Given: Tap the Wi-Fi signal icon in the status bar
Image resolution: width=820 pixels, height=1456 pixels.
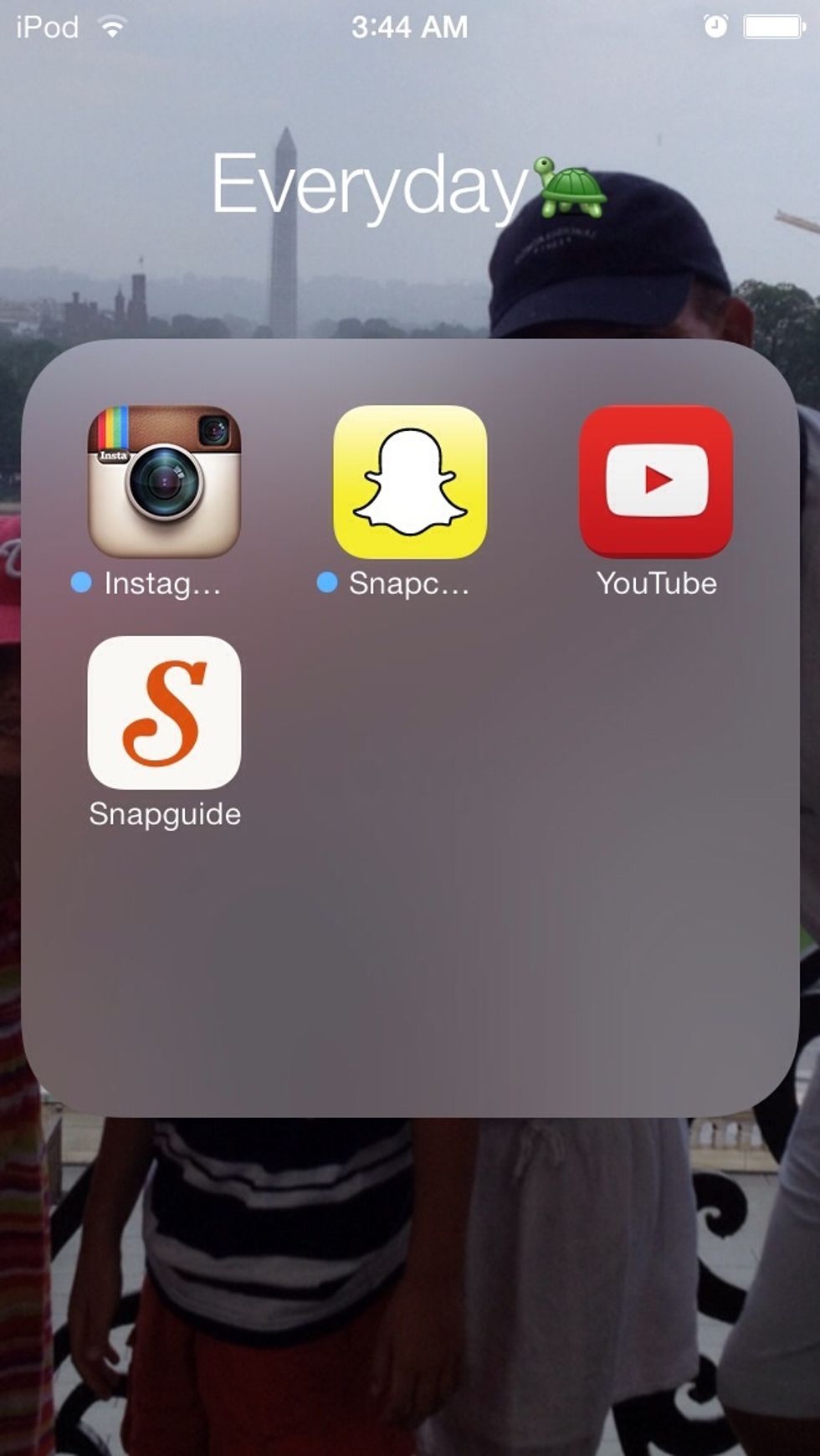Looking at the screenshot, I should [x=113, y=25].
